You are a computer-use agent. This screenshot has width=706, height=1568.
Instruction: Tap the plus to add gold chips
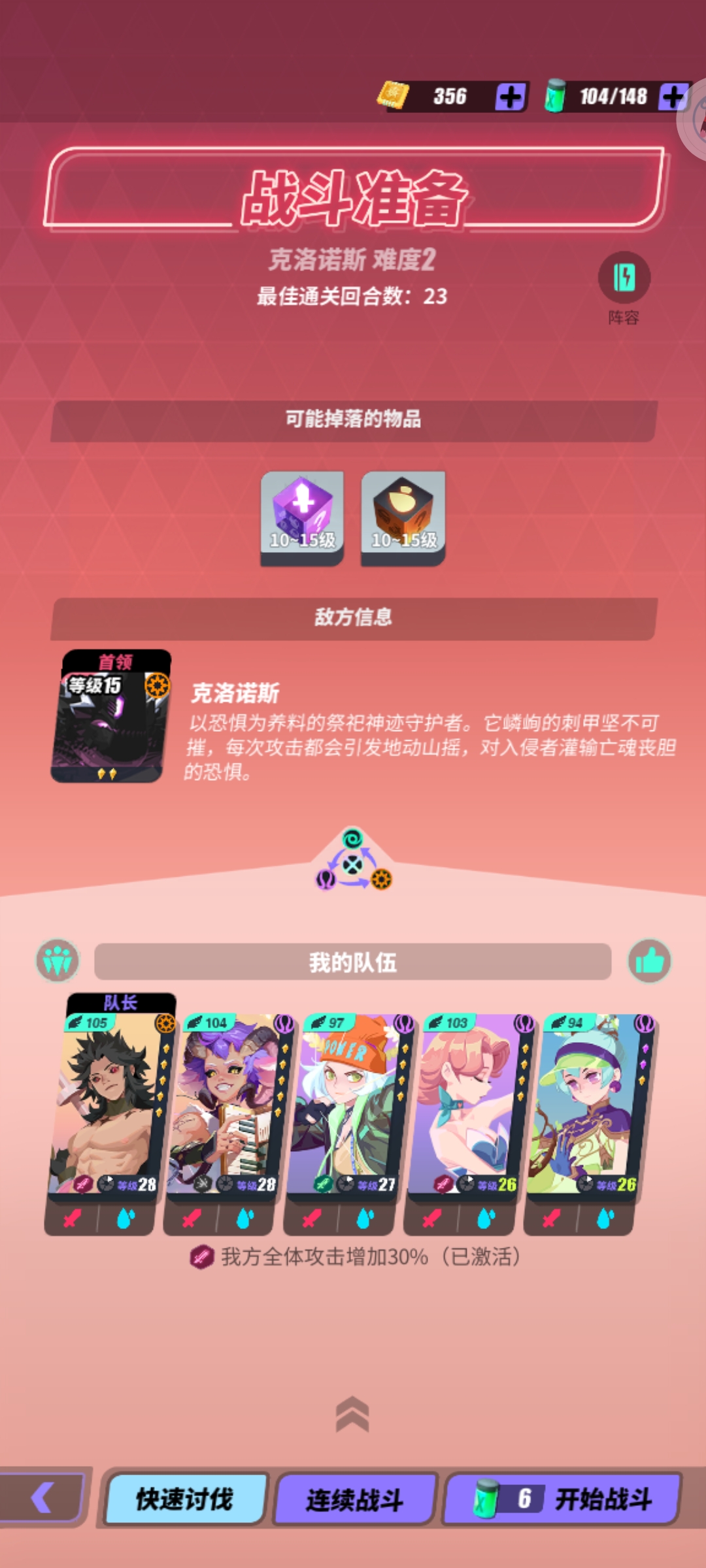point(511,97)
